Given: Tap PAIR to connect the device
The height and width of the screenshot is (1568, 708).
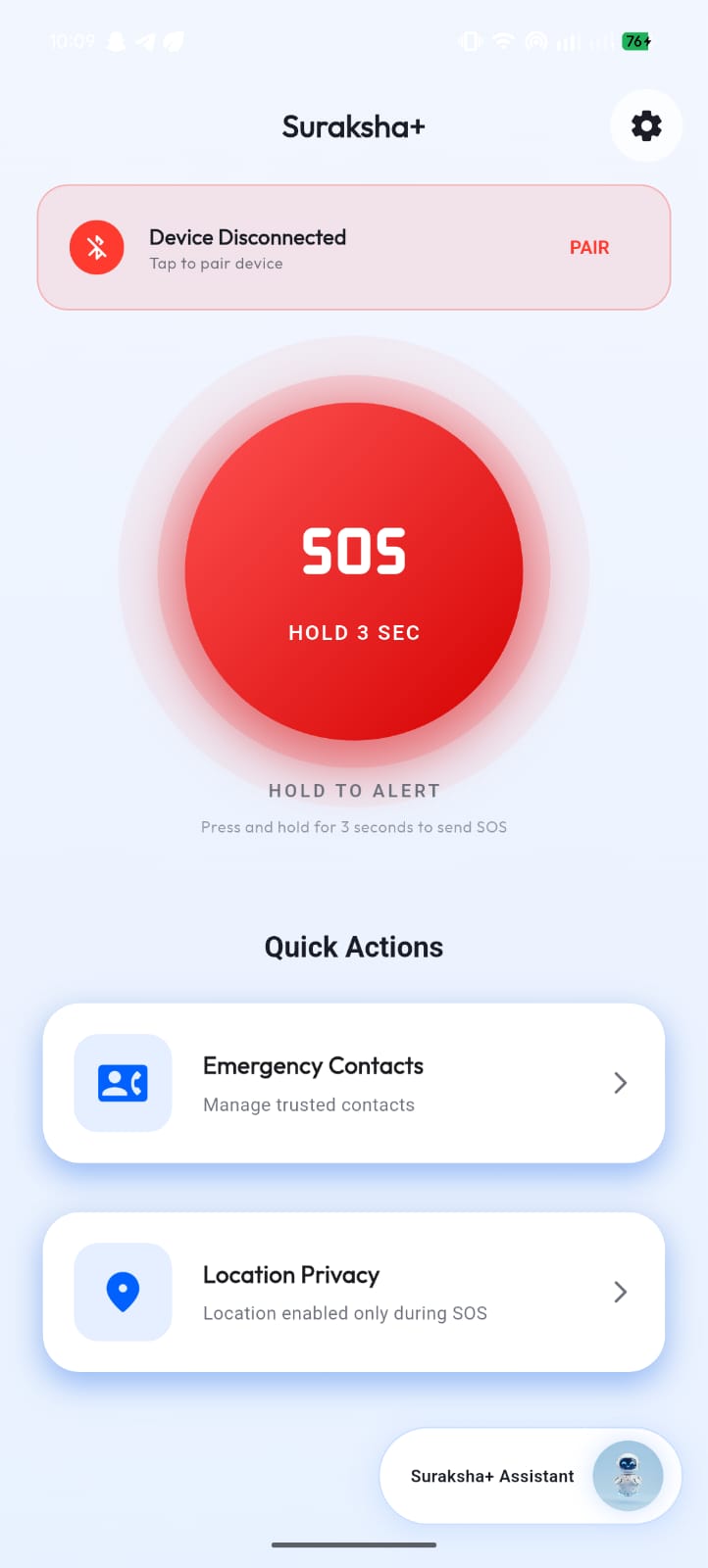Looking at the screenshot, I should tap(588, 248).
